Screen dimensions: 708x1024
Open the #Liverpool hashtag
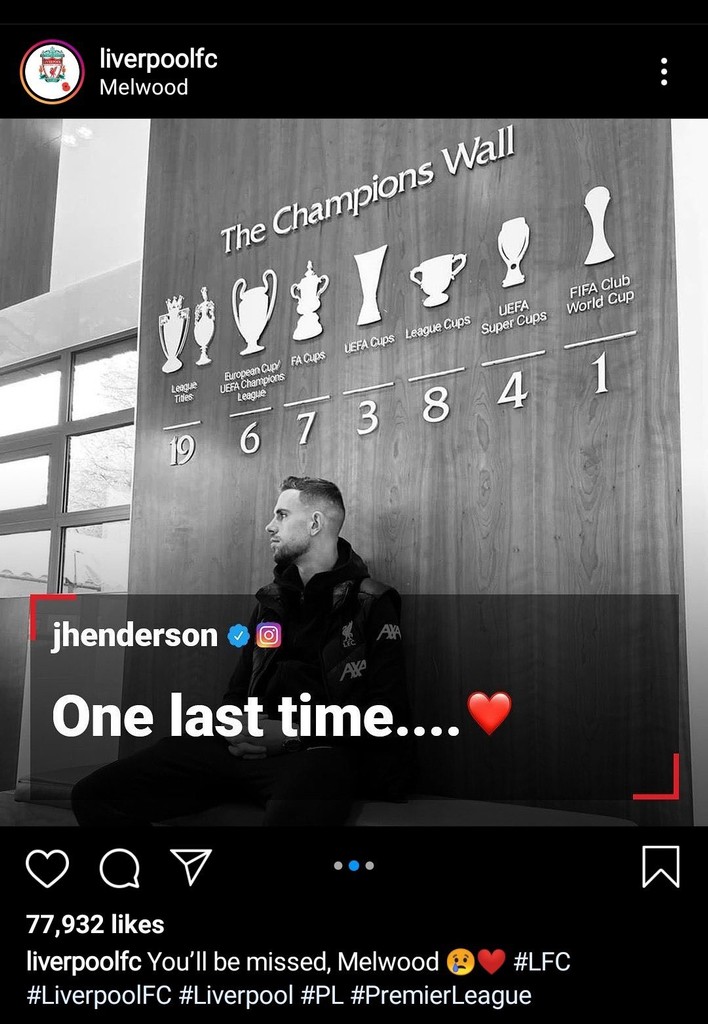pos(236,996)
